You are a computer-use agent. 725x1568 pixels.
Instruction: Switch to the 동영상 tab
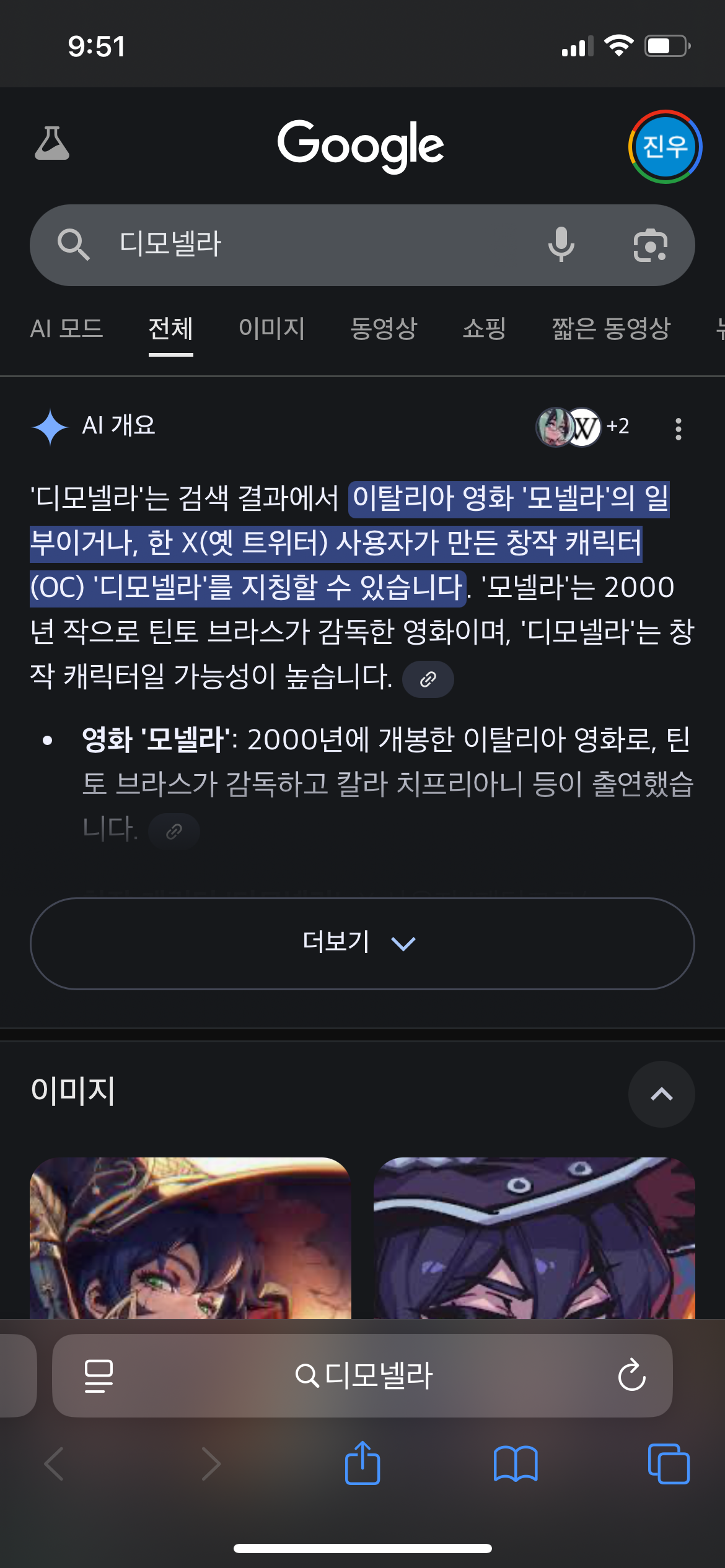point(384,328)
